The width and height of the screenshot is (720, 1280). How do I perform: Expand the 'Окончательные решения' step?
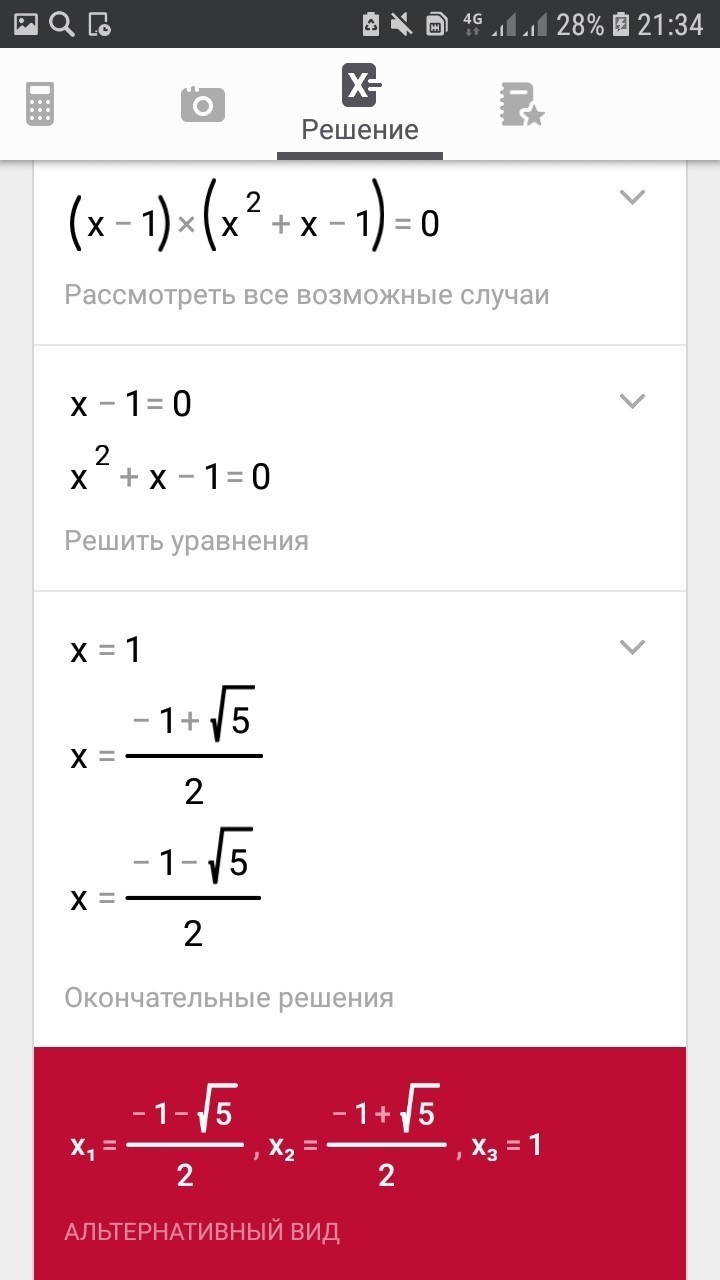[632, 647]
